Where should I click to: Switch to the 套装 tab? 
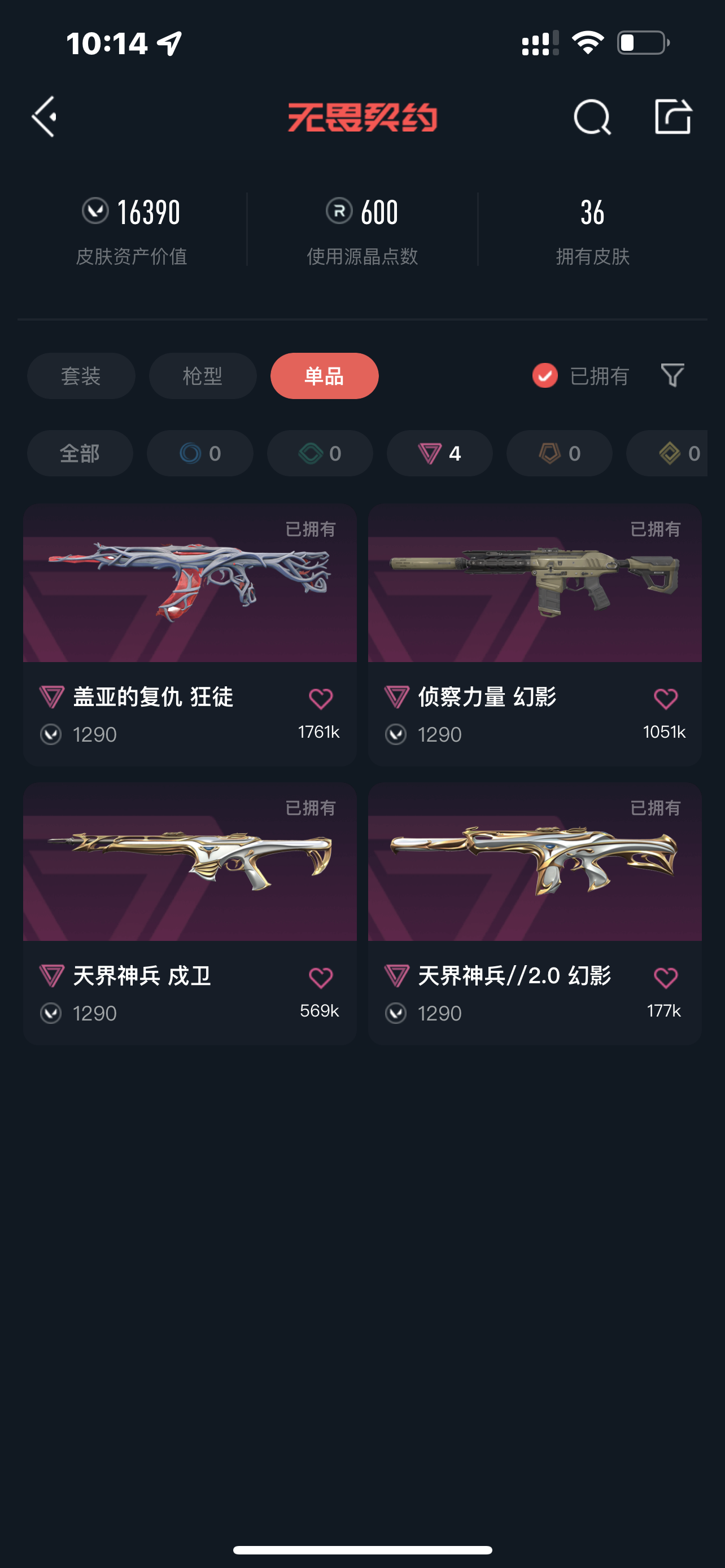[x=81, y=375]
